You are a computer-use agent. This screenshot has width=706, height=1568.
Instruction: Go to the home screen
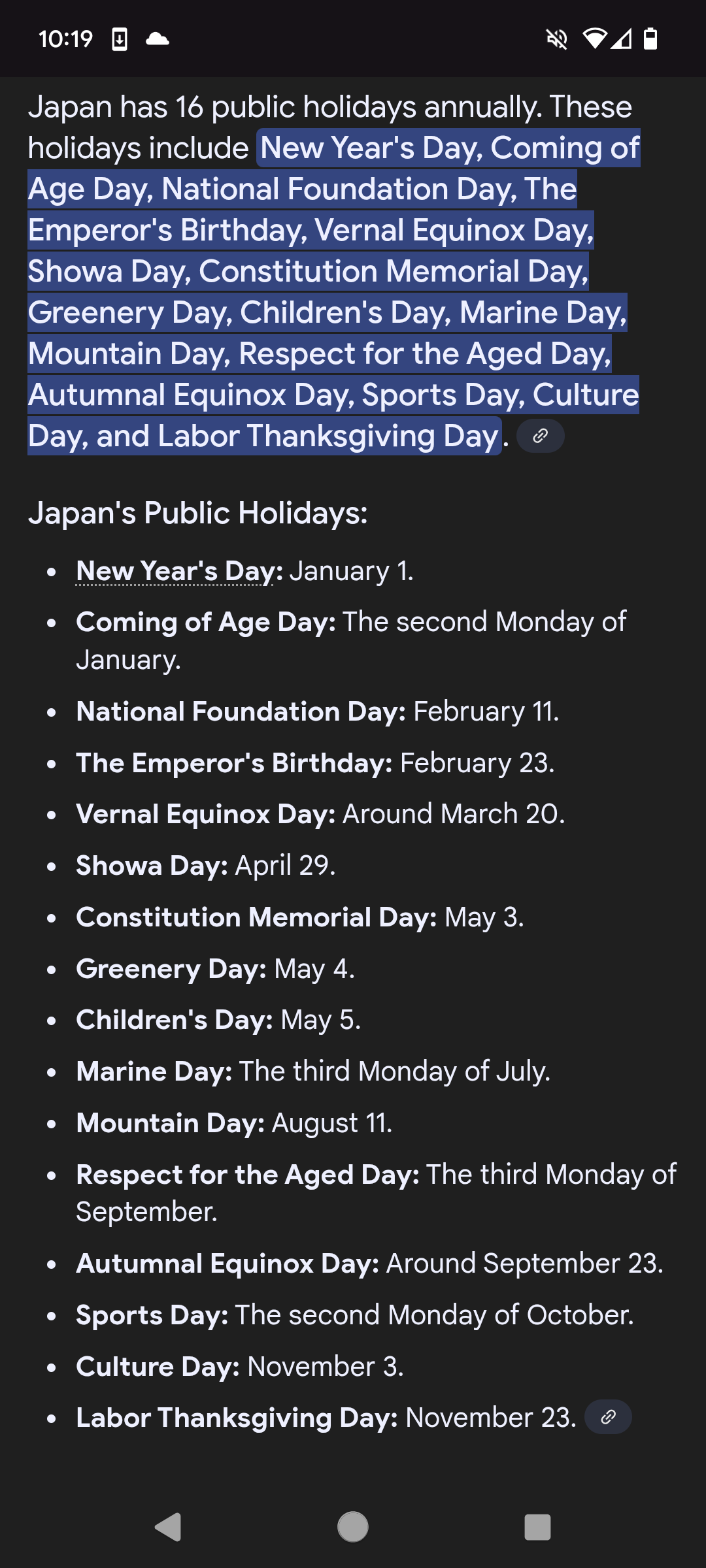click(353, 1527)
